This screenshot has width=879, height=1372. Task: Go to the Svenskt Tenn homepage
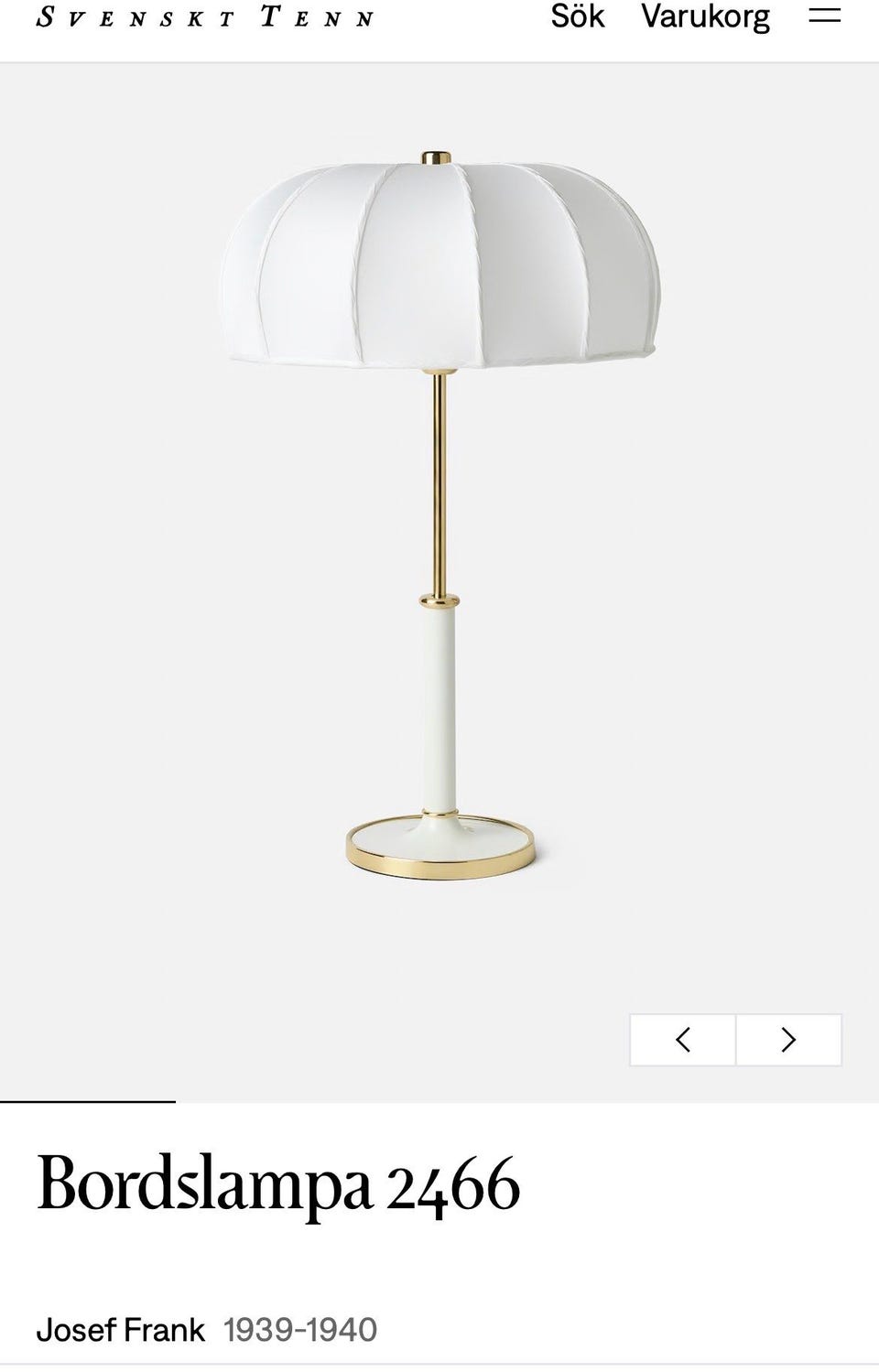(205, 17)
